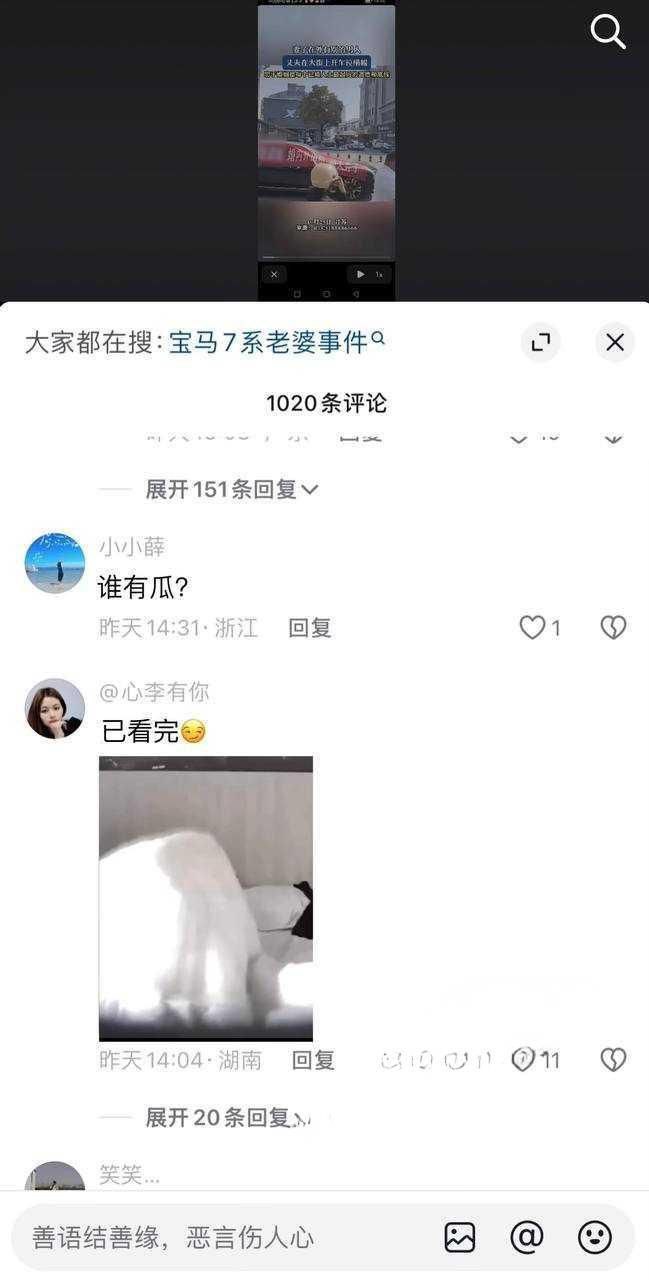This screenshot has width=649, height=1280.
Task: Reply to 小小薛's comment
Action: click(310, 628)
